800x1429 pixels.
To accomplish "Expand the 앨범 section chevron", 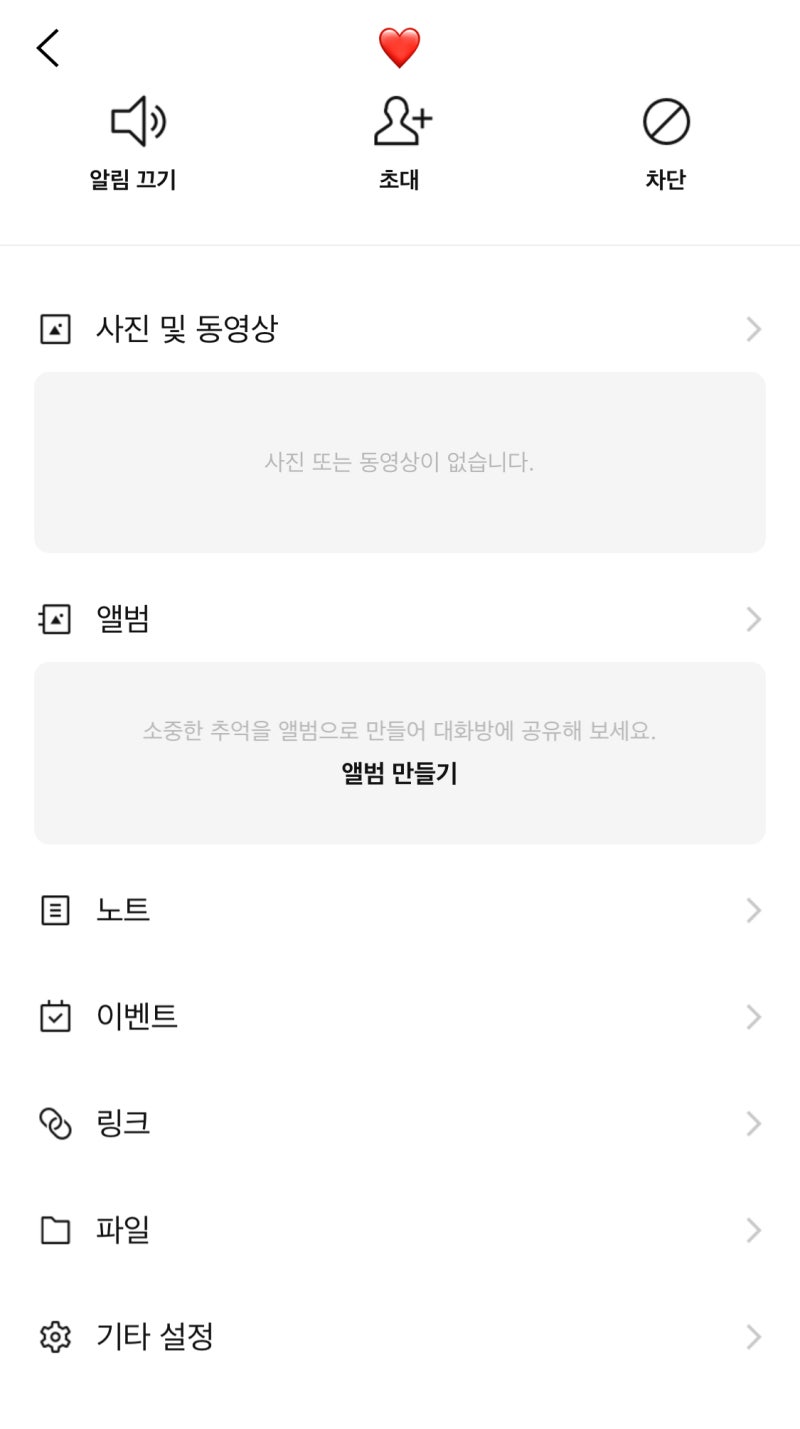I will point(754,619).
